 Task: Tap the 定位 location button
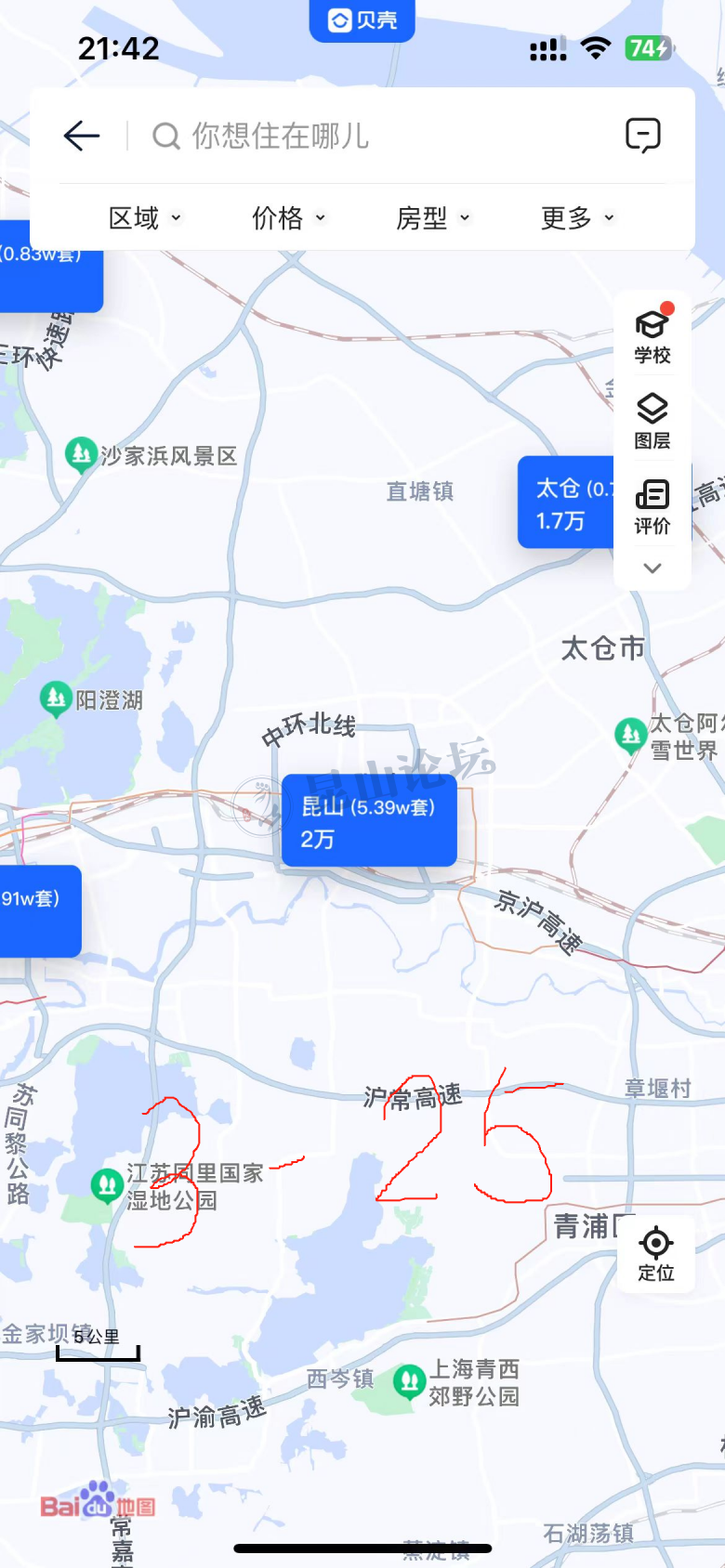point(655,1253)
